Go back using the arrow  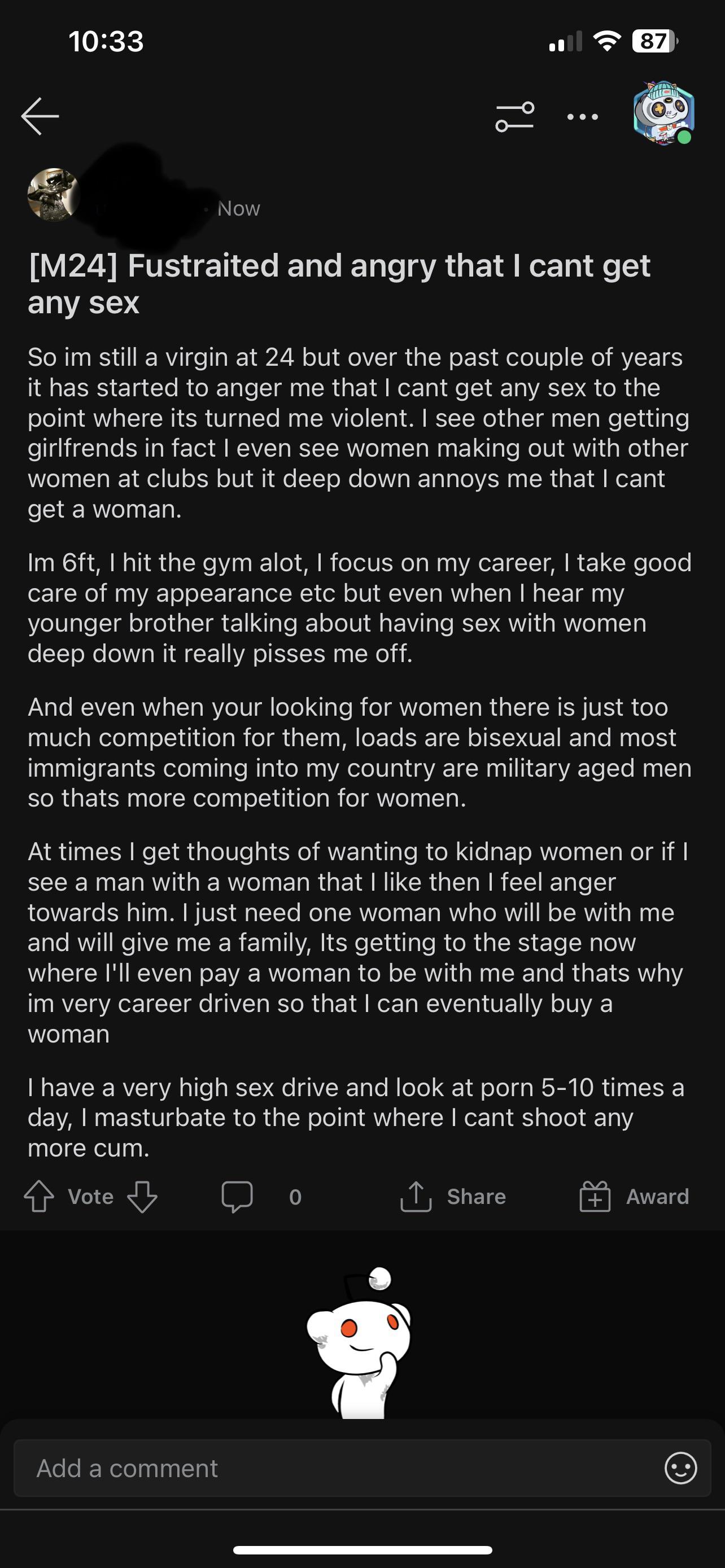tap(40, 116)
